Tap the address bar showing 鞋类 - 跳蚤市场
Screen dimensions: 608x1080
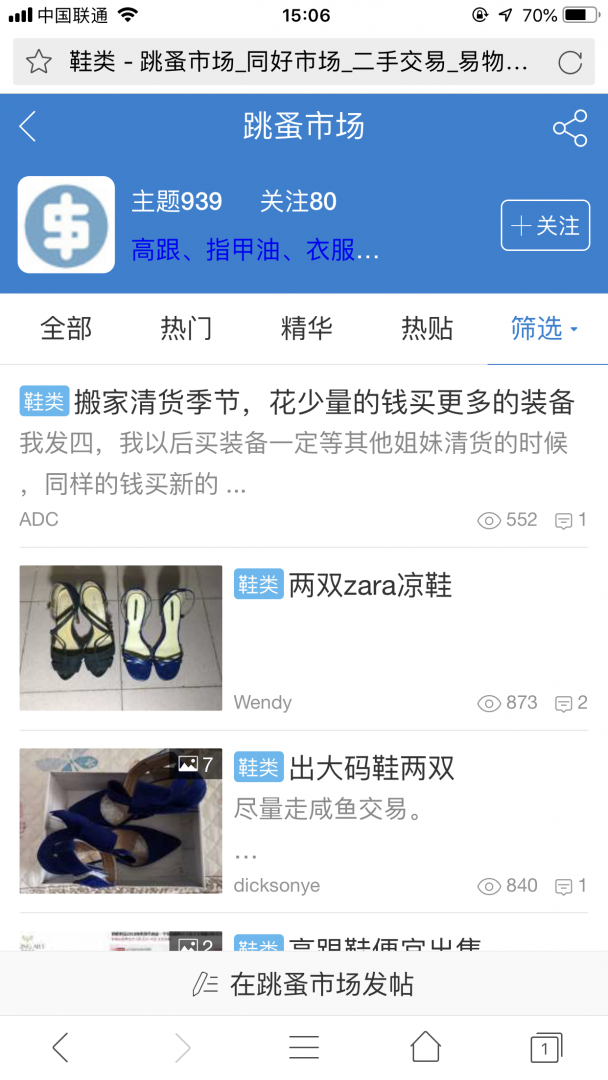click(298, 62)
